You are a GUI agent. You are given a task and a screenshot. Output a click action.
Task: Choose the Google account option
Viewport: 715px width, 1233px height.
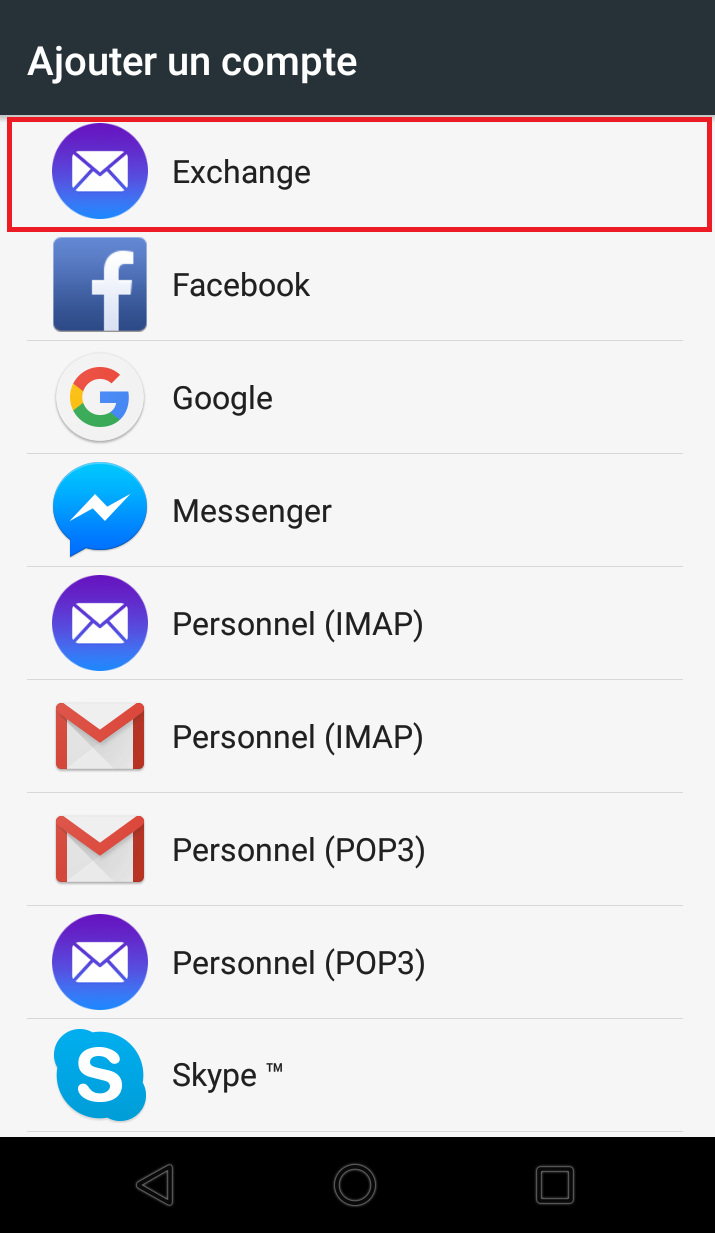click(357, 398)
